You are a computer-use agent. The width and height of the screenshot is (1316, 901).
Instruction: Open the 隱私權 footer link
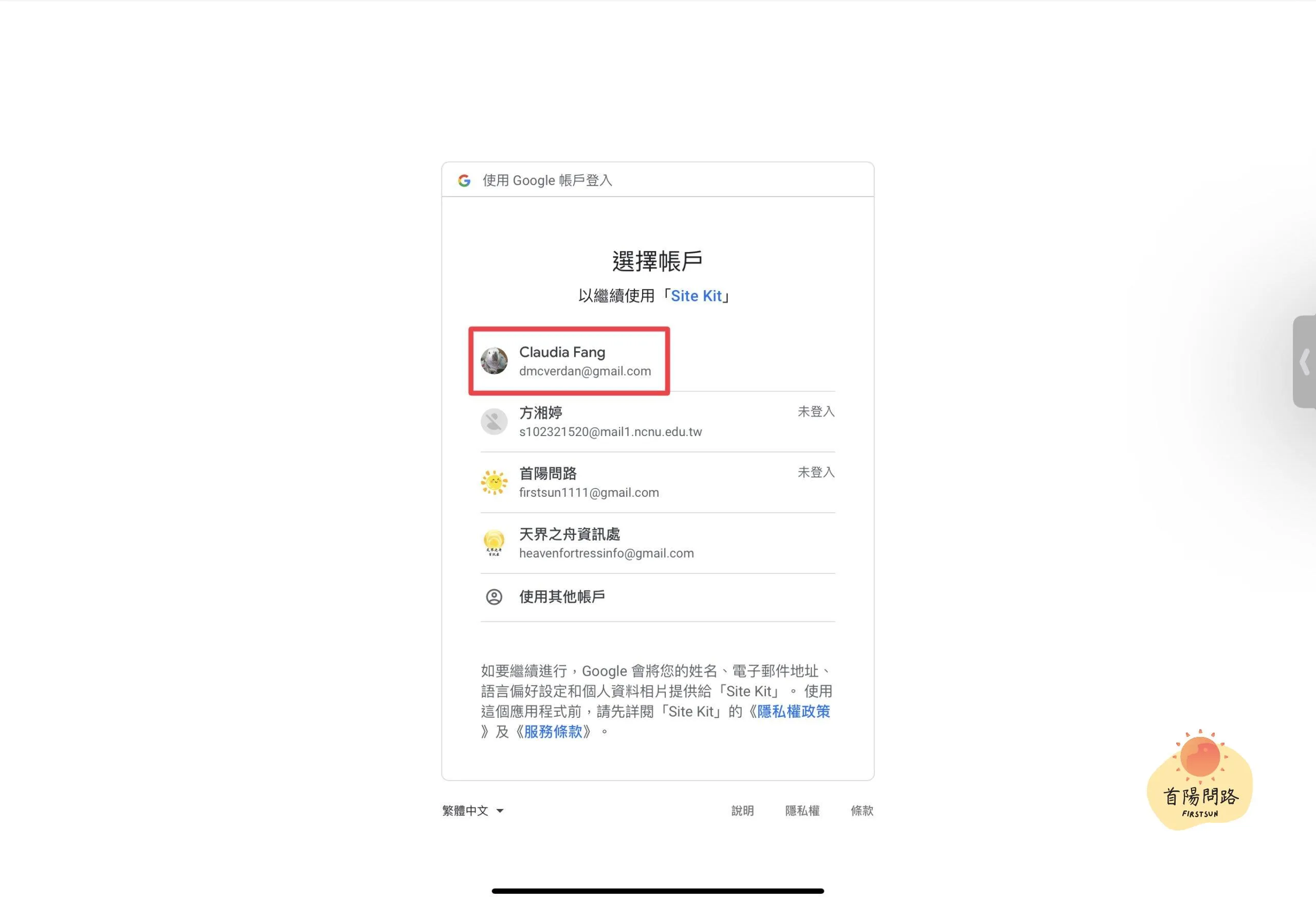(802, 810)
